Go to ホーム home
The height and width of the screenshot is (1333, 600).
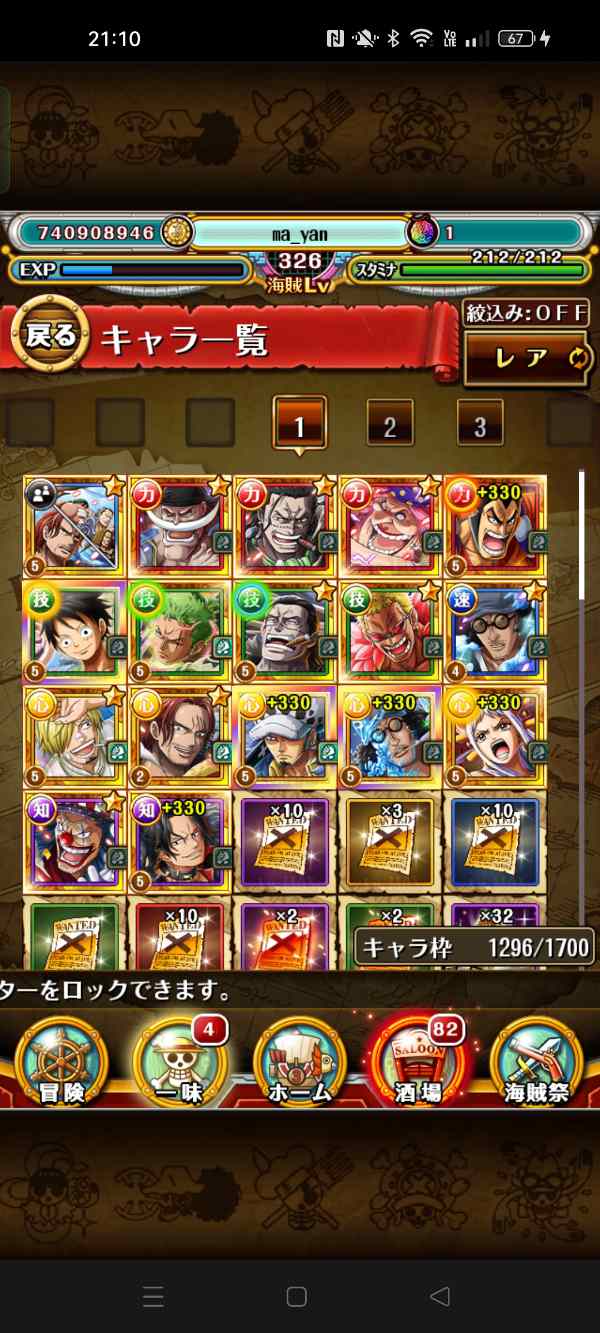coord(299,1062)
